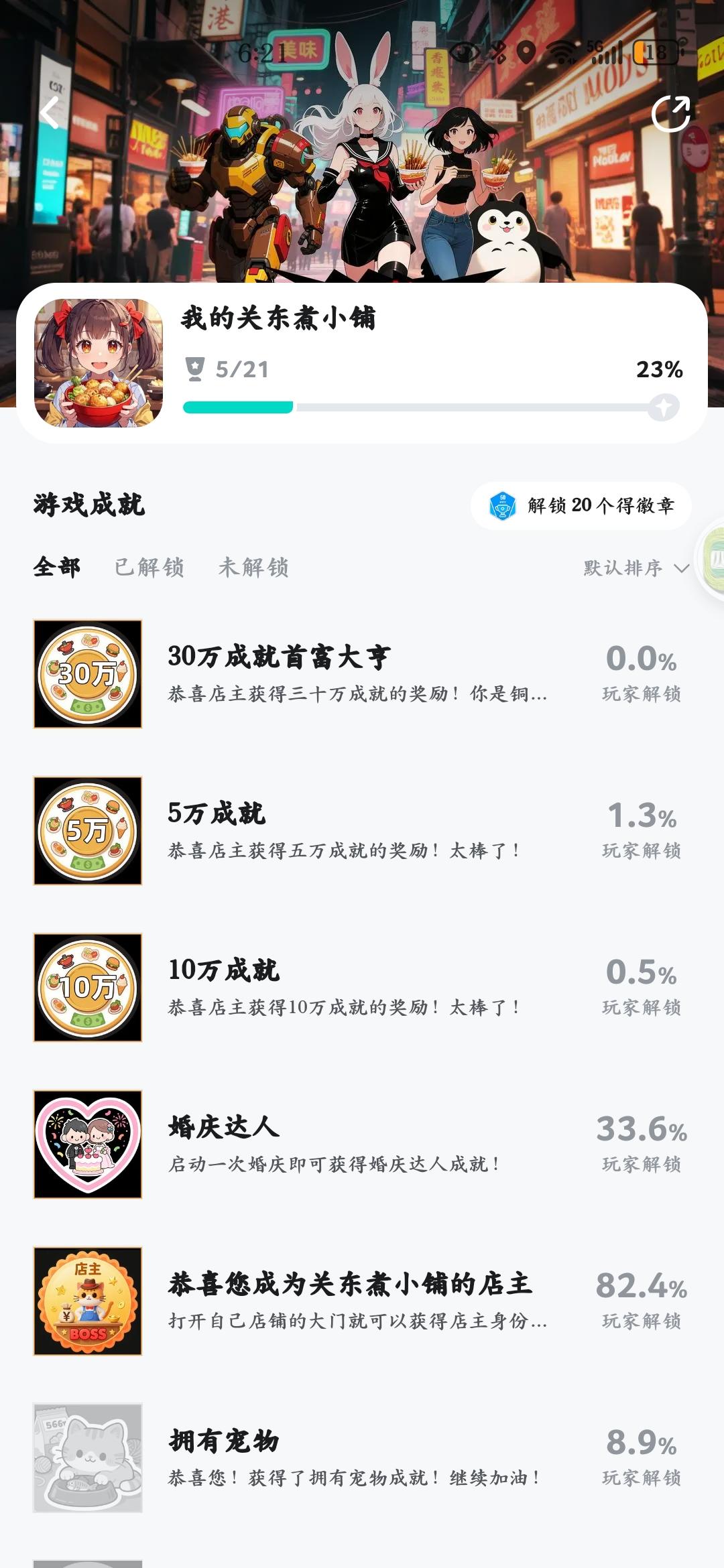Select the 全部 filter tab
The image size is (724, 1568).
pyautogui.click(x=56, y=568)
